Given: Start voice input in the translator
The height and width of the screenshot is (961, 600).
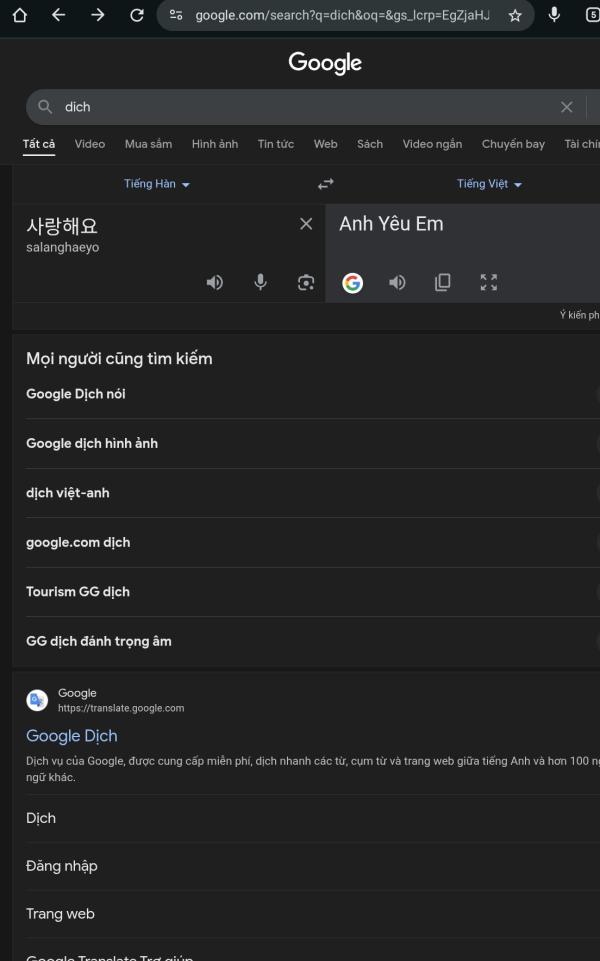Looking at the screenshot, I should click(x=260, y=283).
